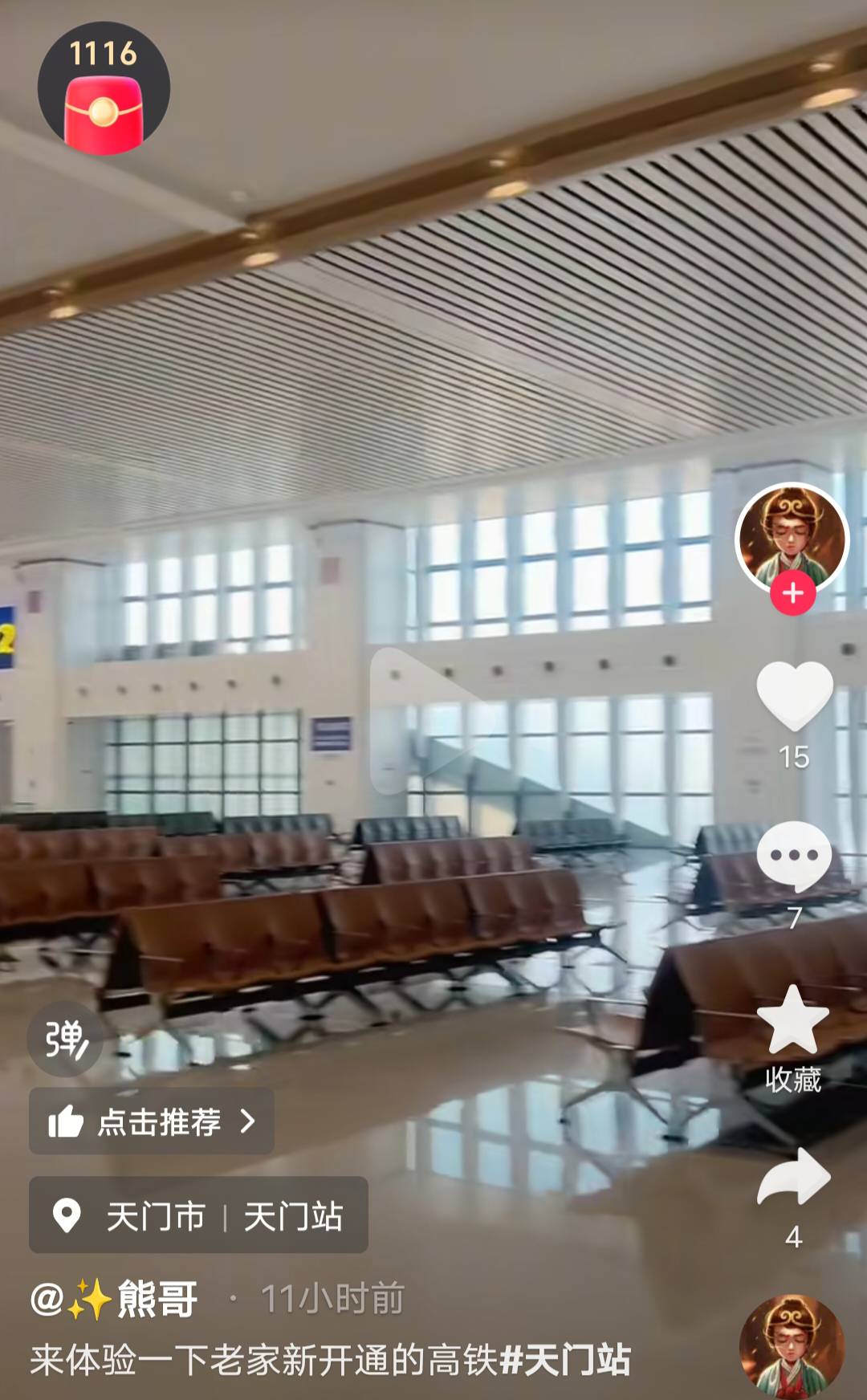Open the 天门市 | 天门站 location tag
The height and width of the screenshot is (1400, 867).
(x=198, y=1215)
